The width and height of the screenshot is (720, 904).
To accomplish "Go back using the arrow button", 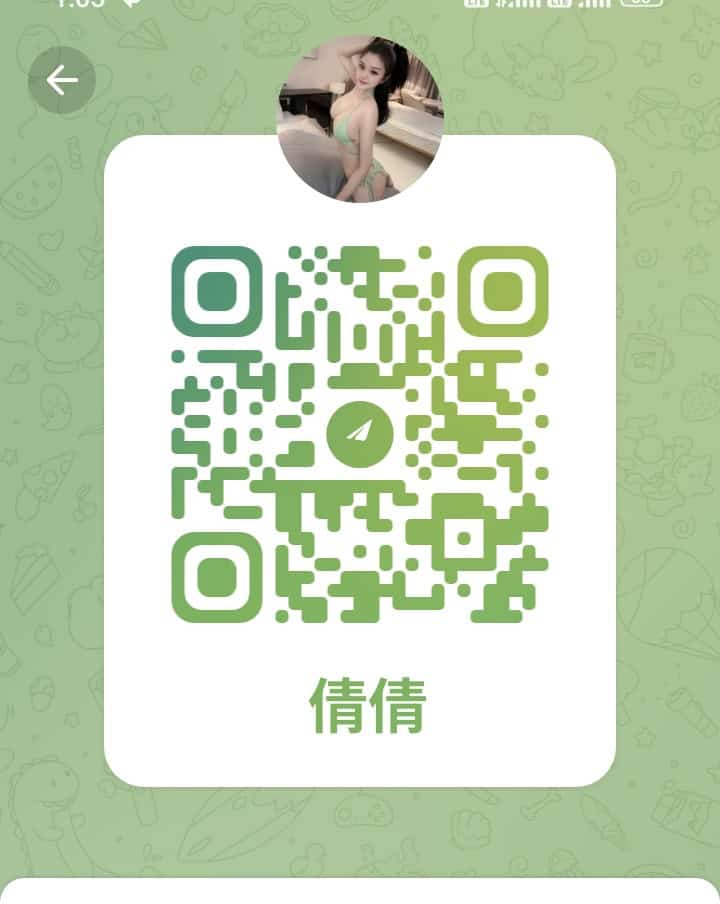I will pos(62,80).
